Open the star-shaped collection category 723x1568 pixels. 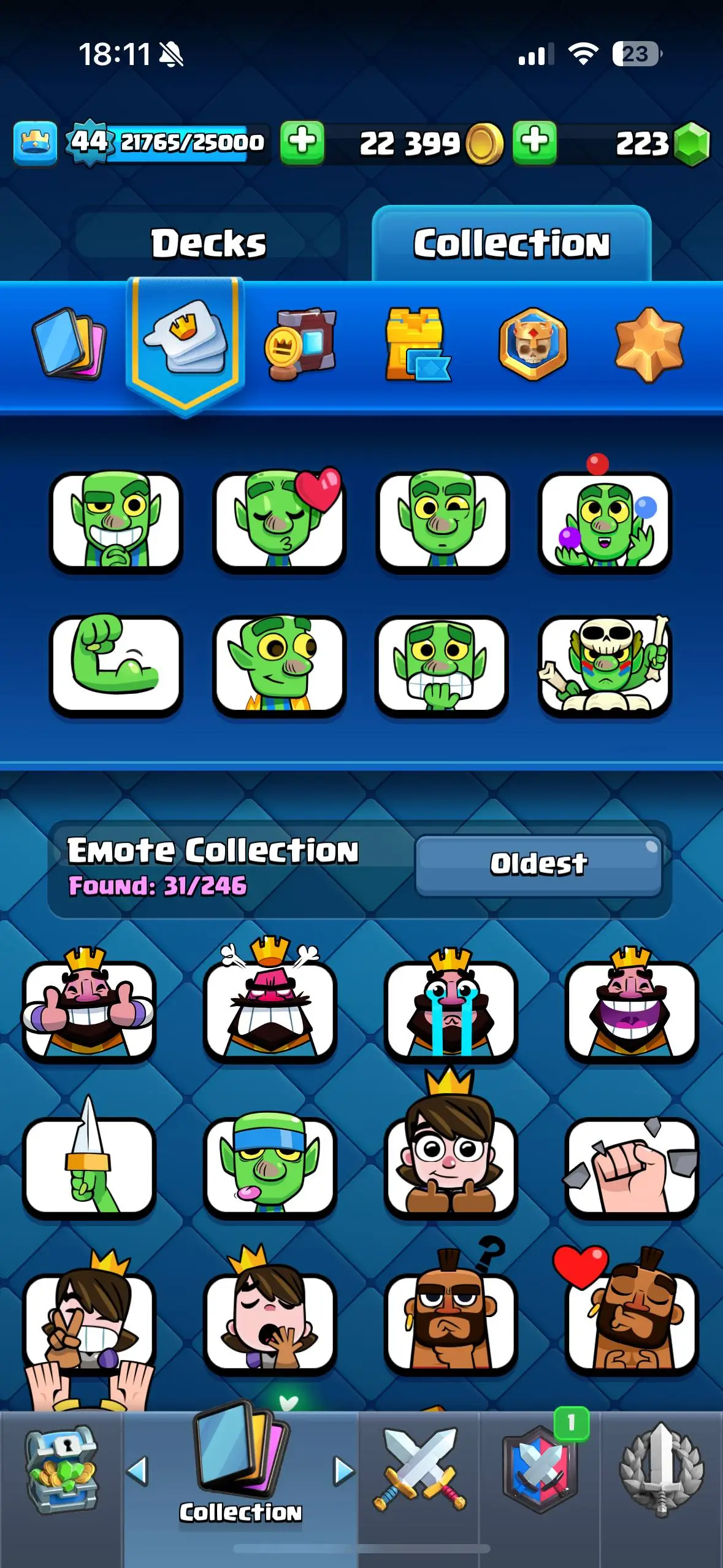[x=649, y=345]
